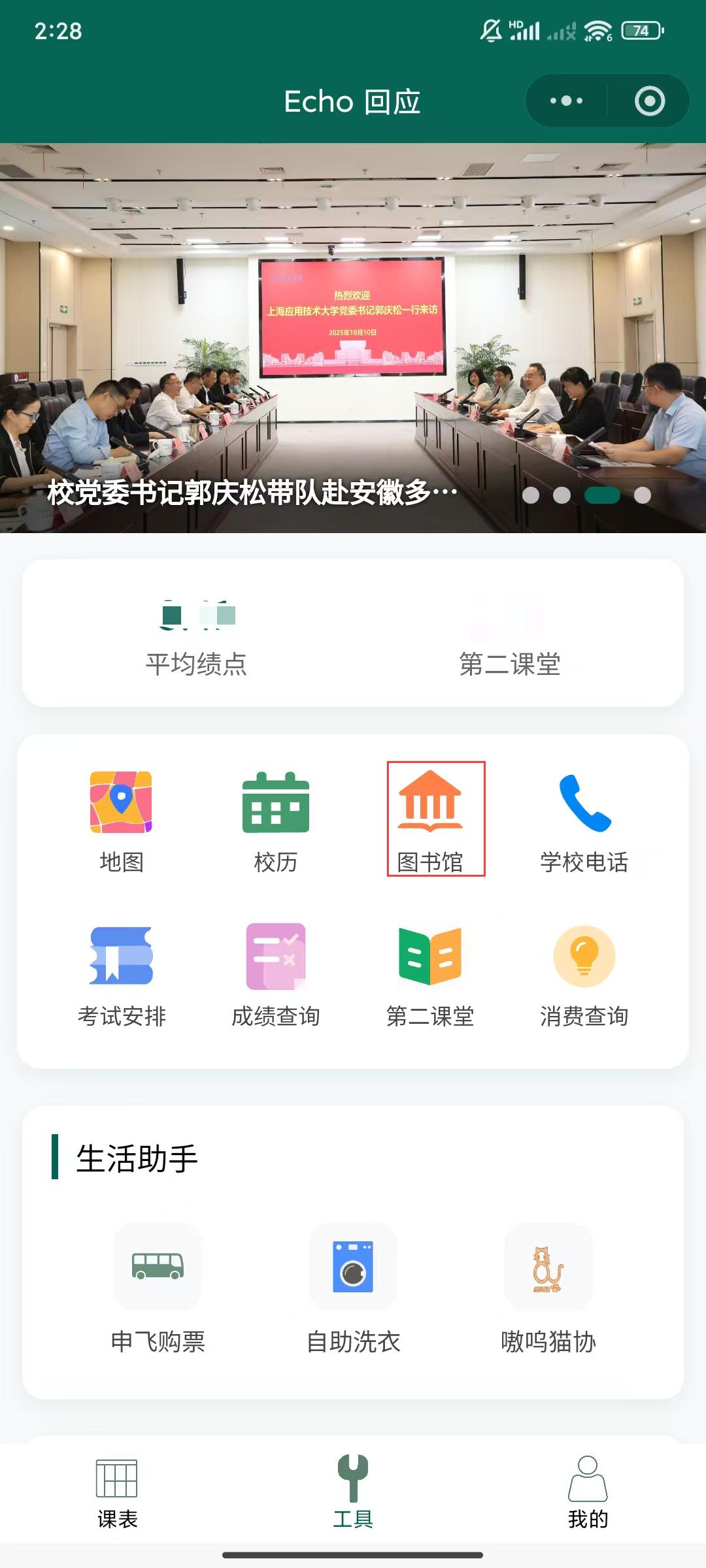View 学校电话 phone directory
This screenshot has height=1568, width=706.
tap(584, 820)
